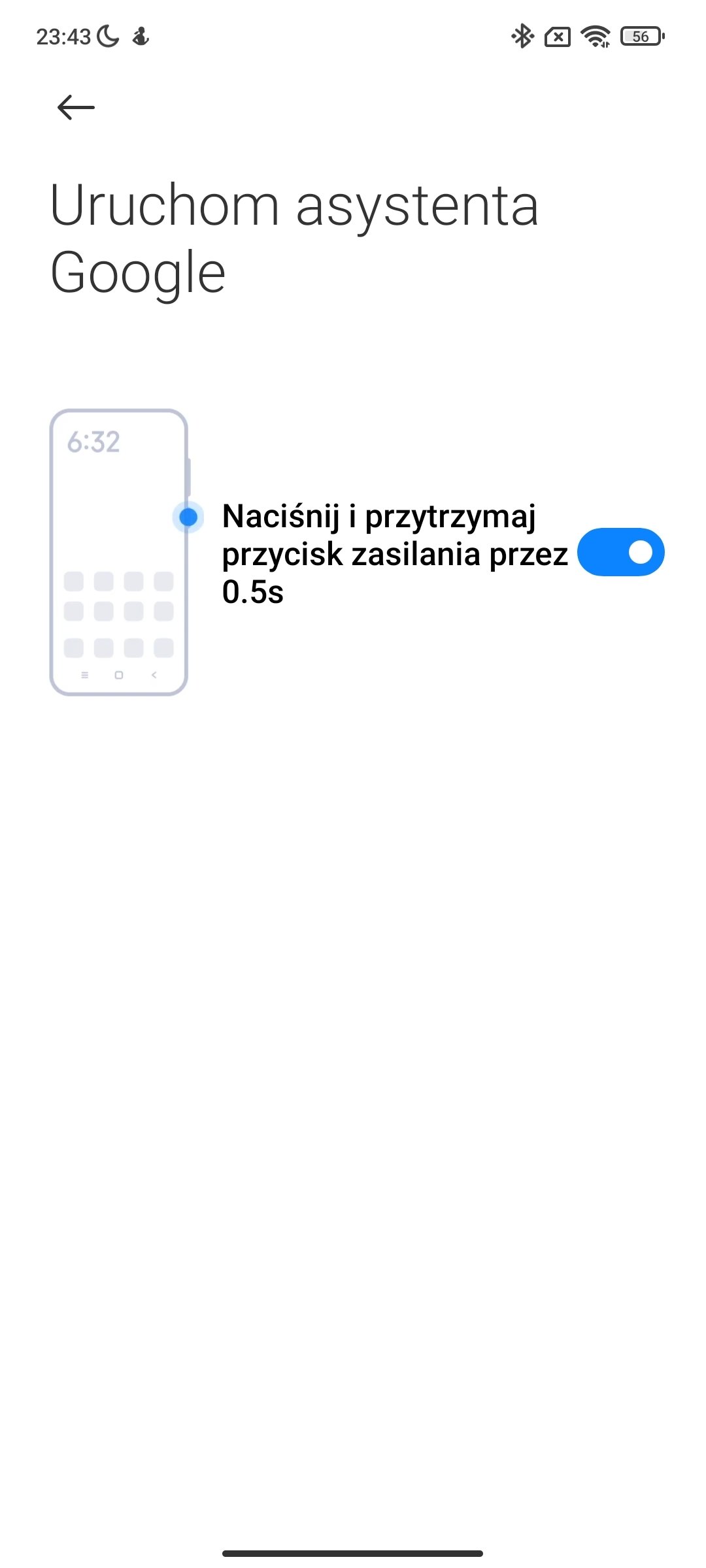The width and height of the screenshot is (706, 1568).
Task: Disable the power button press-and-hold toggle
Action: pyautogui.click(x=620, y=553)
